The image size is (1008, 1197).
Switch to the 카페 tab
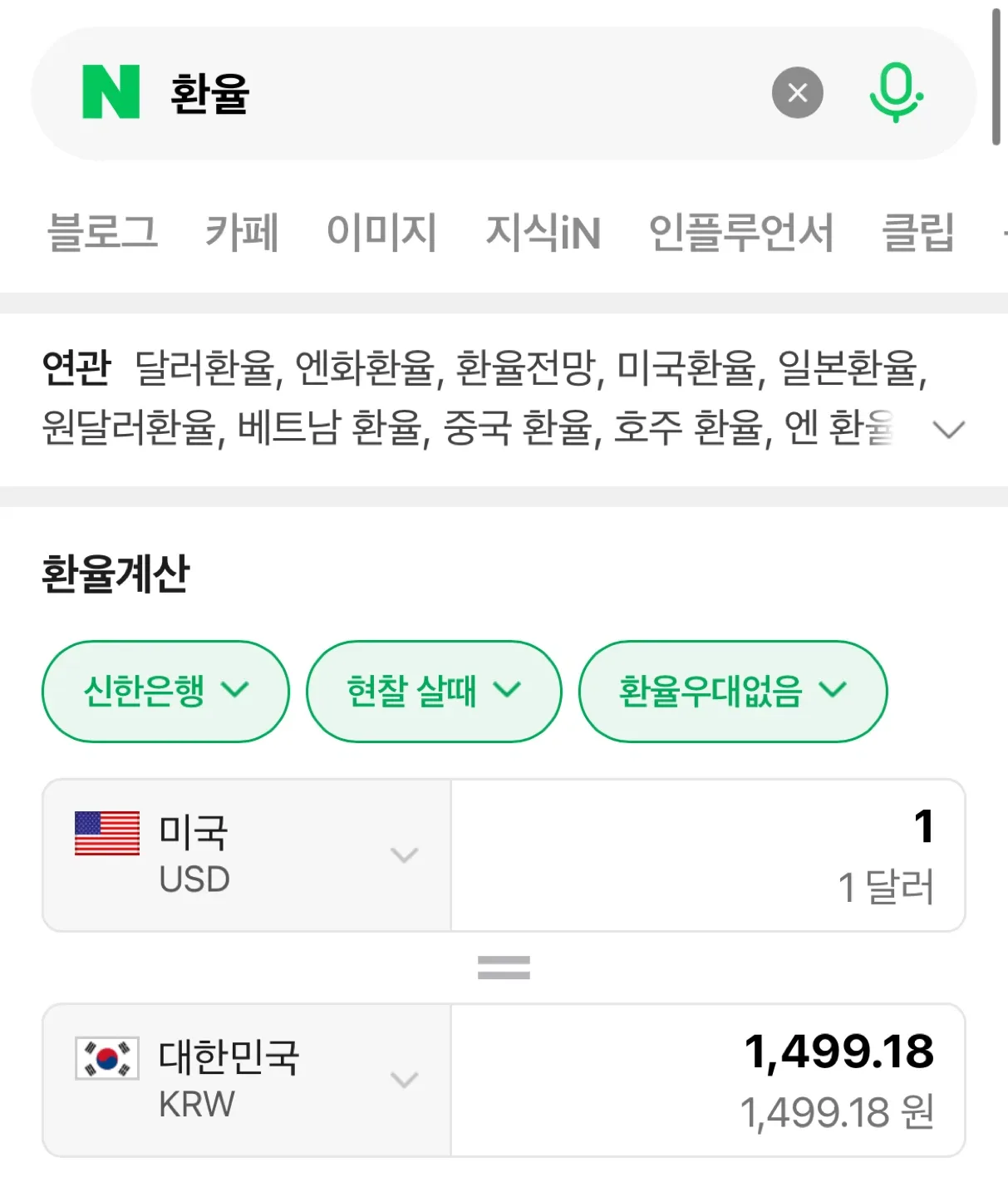click(x=242, y=231)
